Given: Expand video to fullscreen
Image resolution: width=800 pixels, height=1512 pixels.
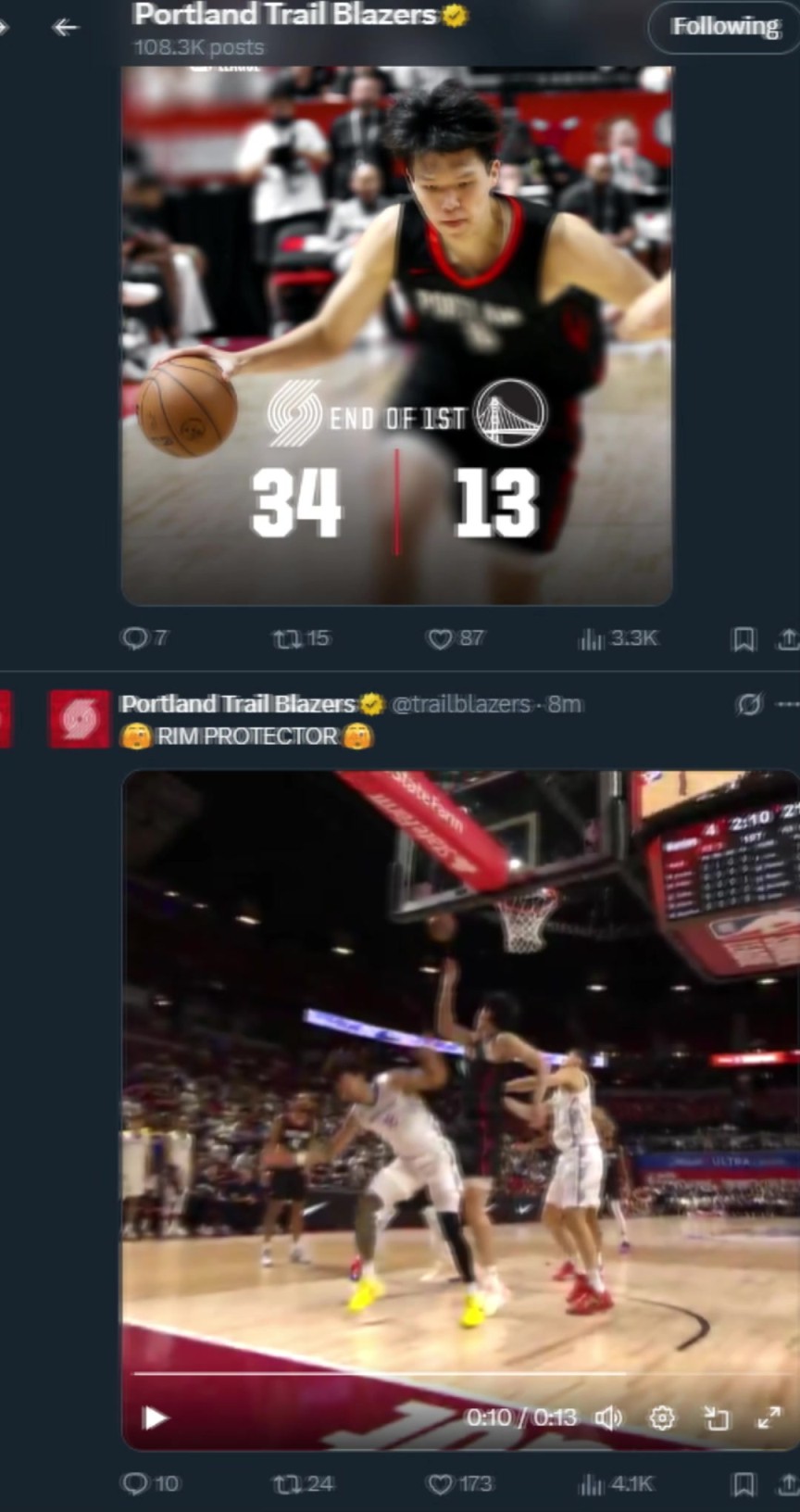Looking at the screenshot, I should pos(769,1417).
